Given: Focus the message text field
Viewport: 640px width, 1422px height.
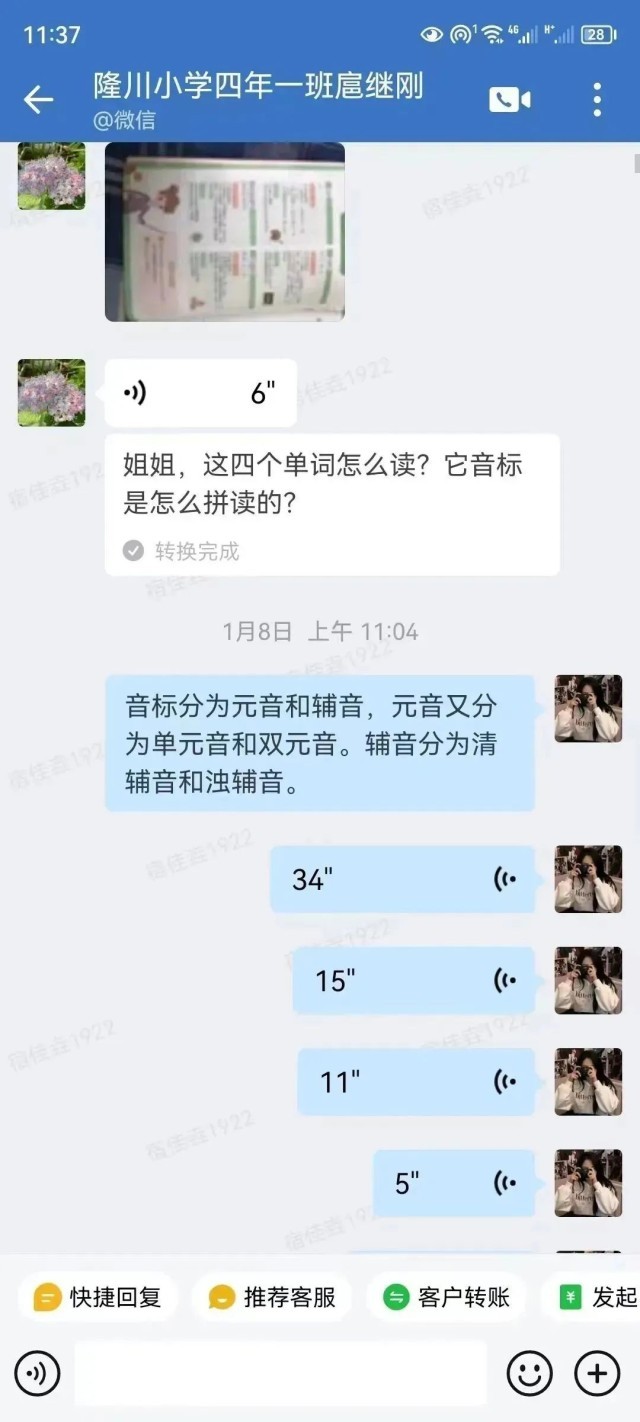Looking at the screenshot, I should tap(280, 1374).
